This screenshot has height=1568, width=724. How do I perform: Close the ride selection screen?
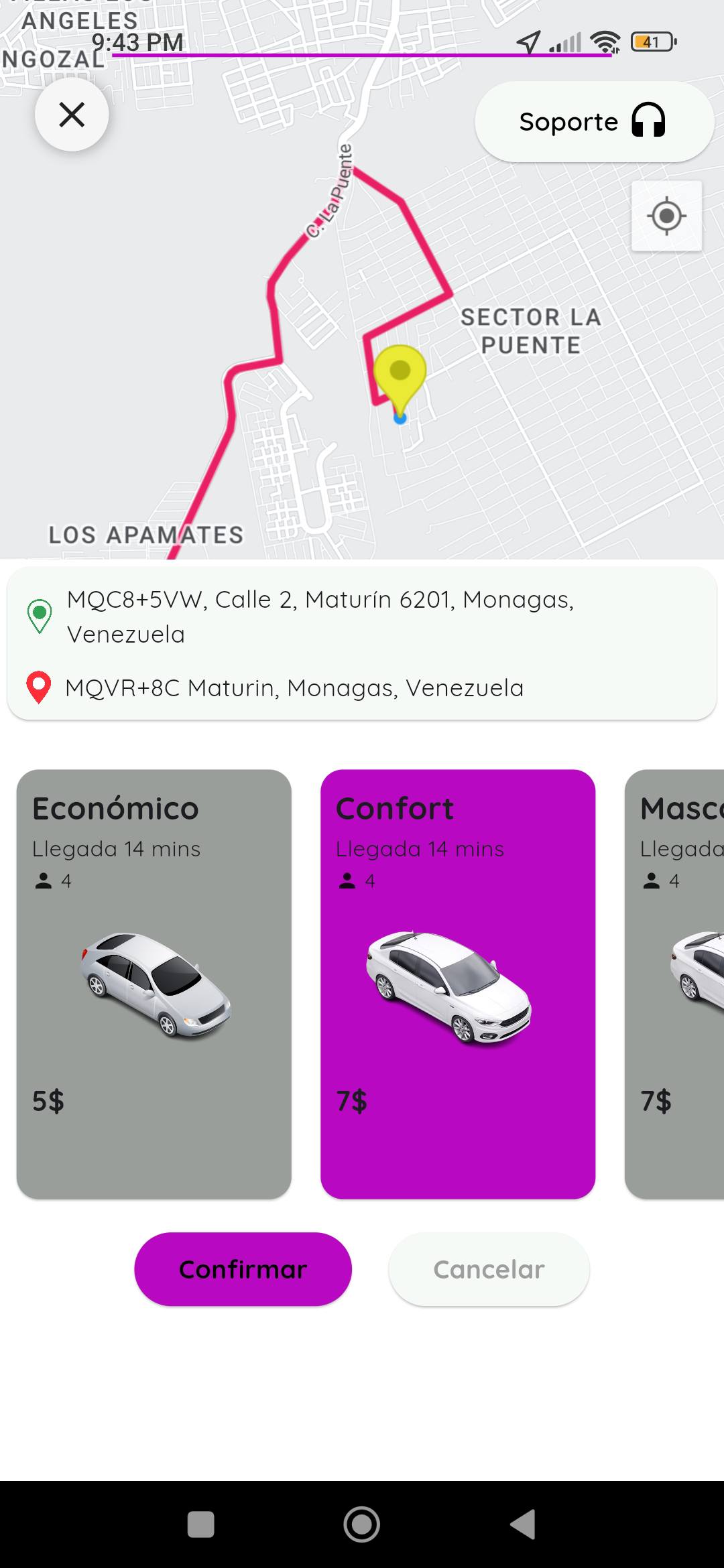pyautogui.click(x=72, y=115)
